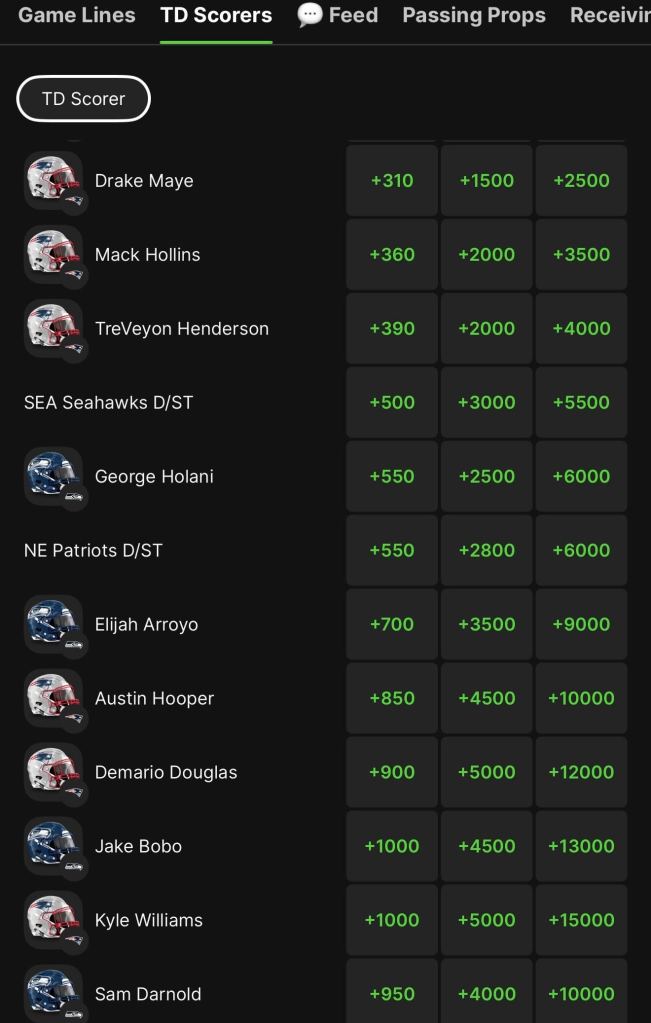Screen dimensions: 651x1023
Task: Open the Feed tab
Action: (x=338, y=15)
